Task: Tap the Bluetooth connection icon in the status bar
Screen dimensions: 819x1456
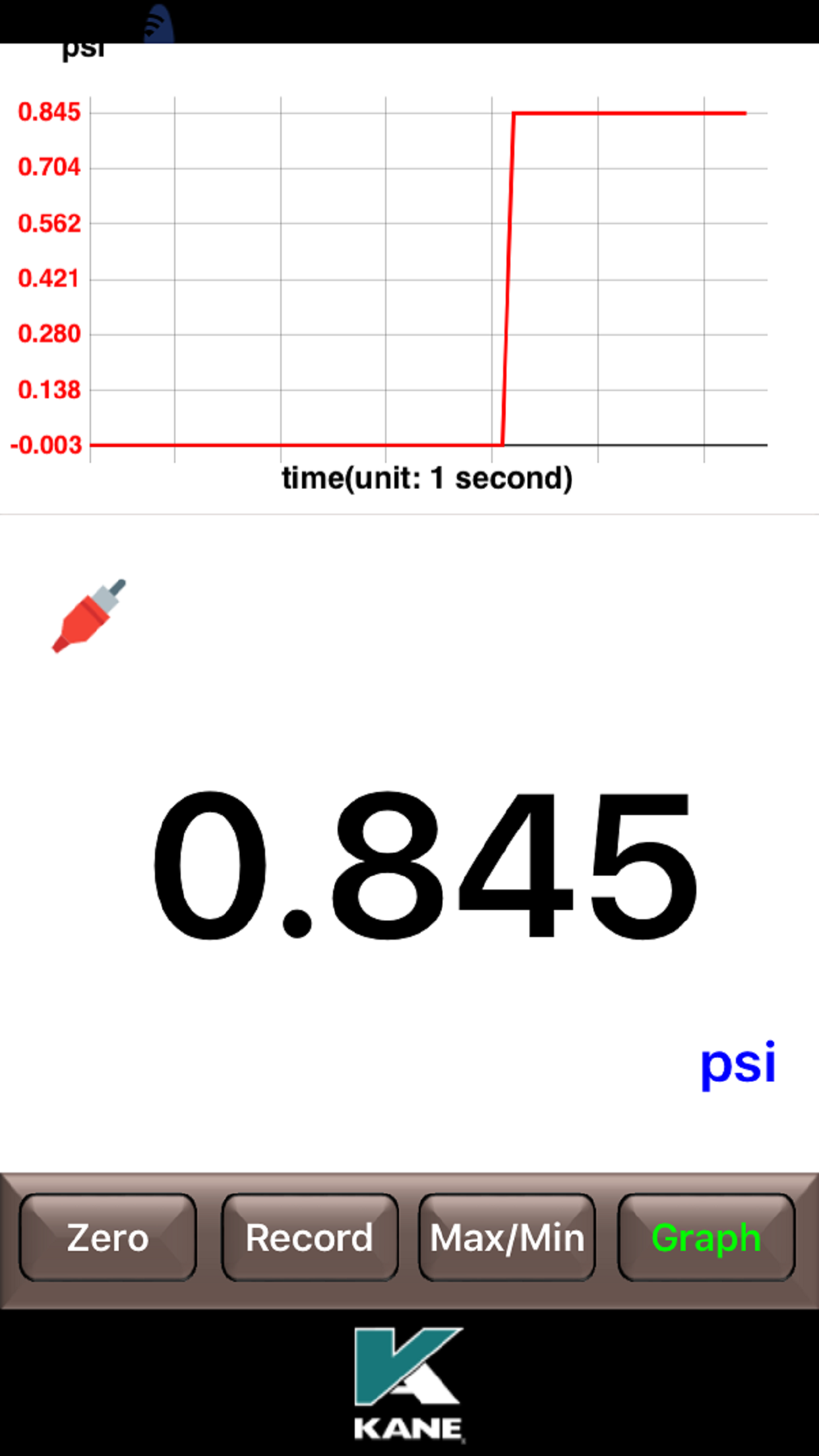Action: tap(158, 21)
